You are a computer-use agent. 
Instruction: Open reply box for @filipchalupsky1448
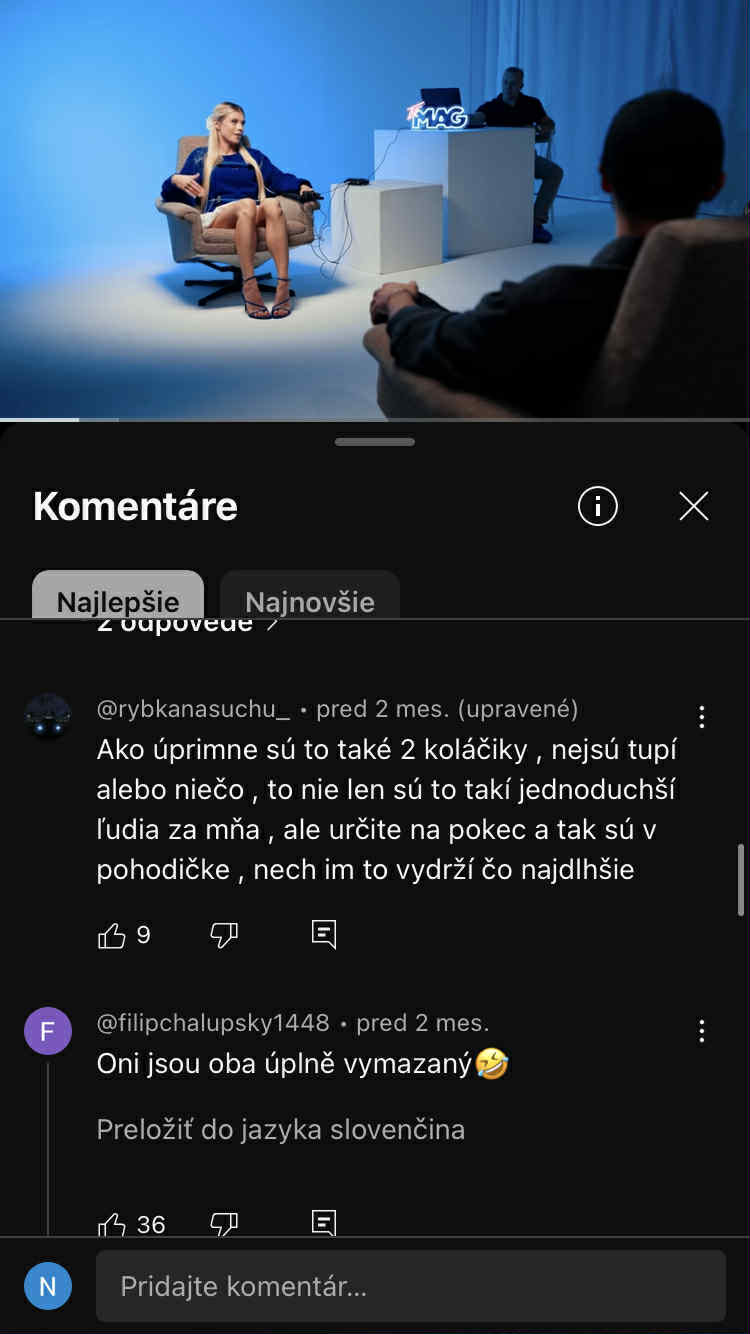click(x=323, y=1222)
